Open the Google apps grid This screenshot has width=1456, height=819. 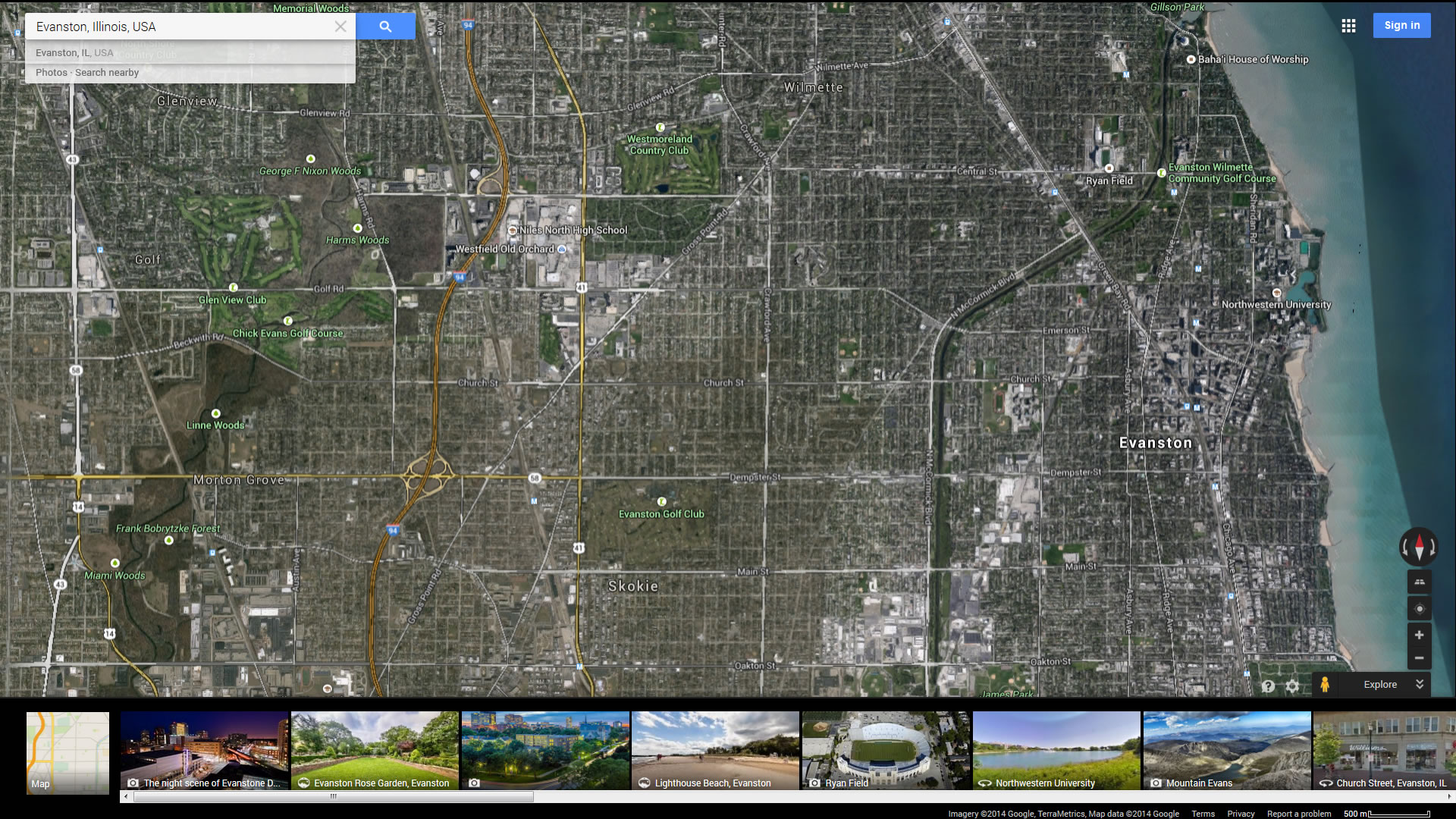click(1348, 26)
